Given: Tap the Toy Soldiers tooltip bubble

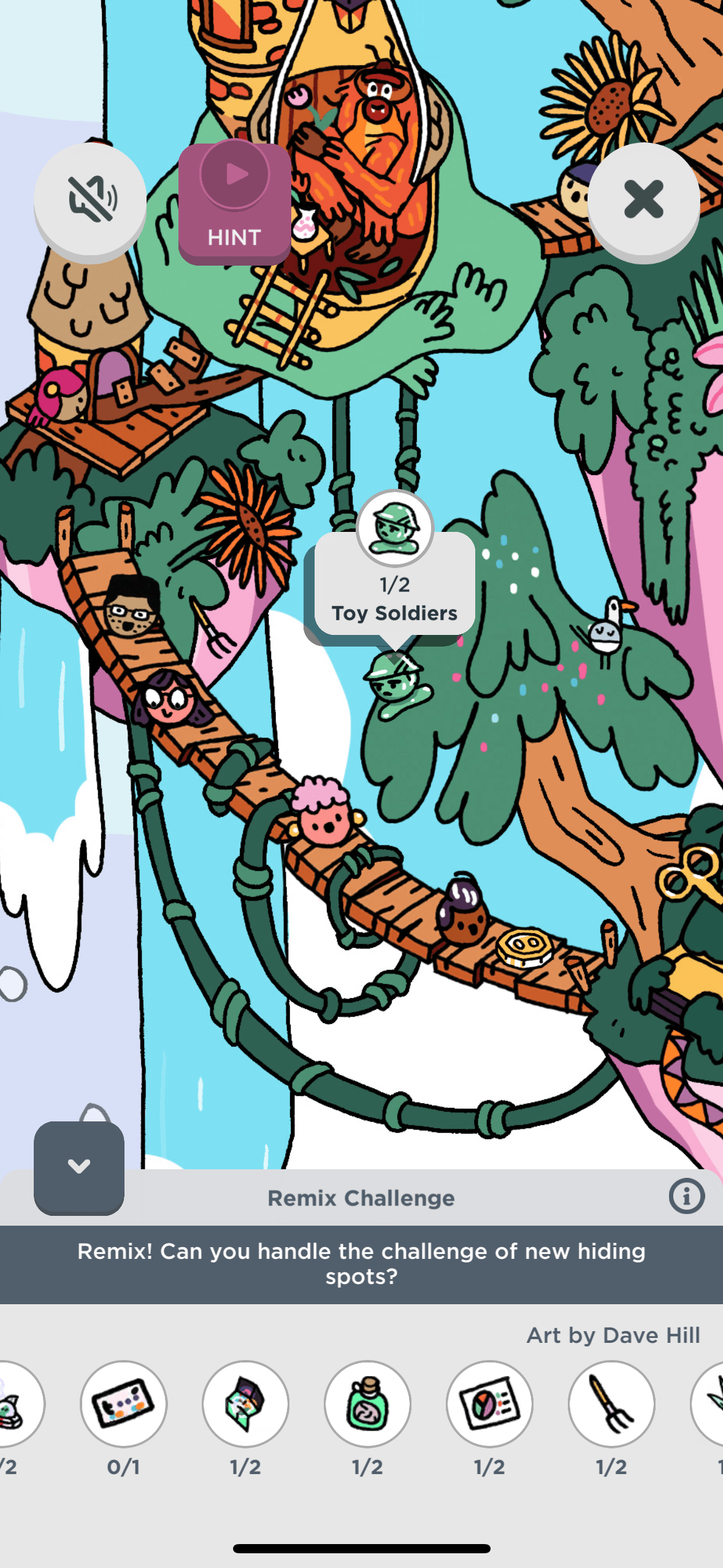Looking at the screenshot, I should point(395,598).
